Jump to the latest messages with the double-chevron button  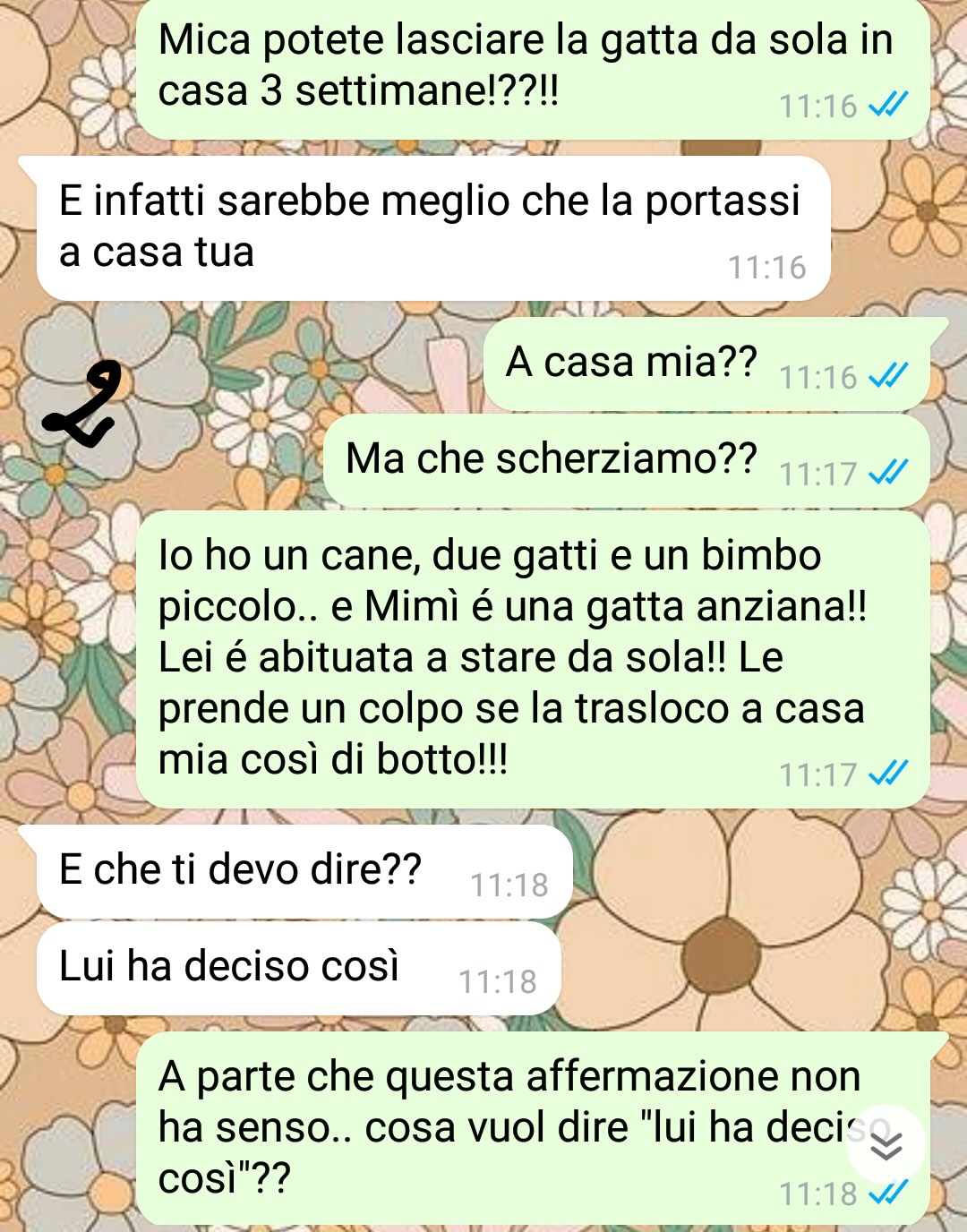click(885, 1145)
